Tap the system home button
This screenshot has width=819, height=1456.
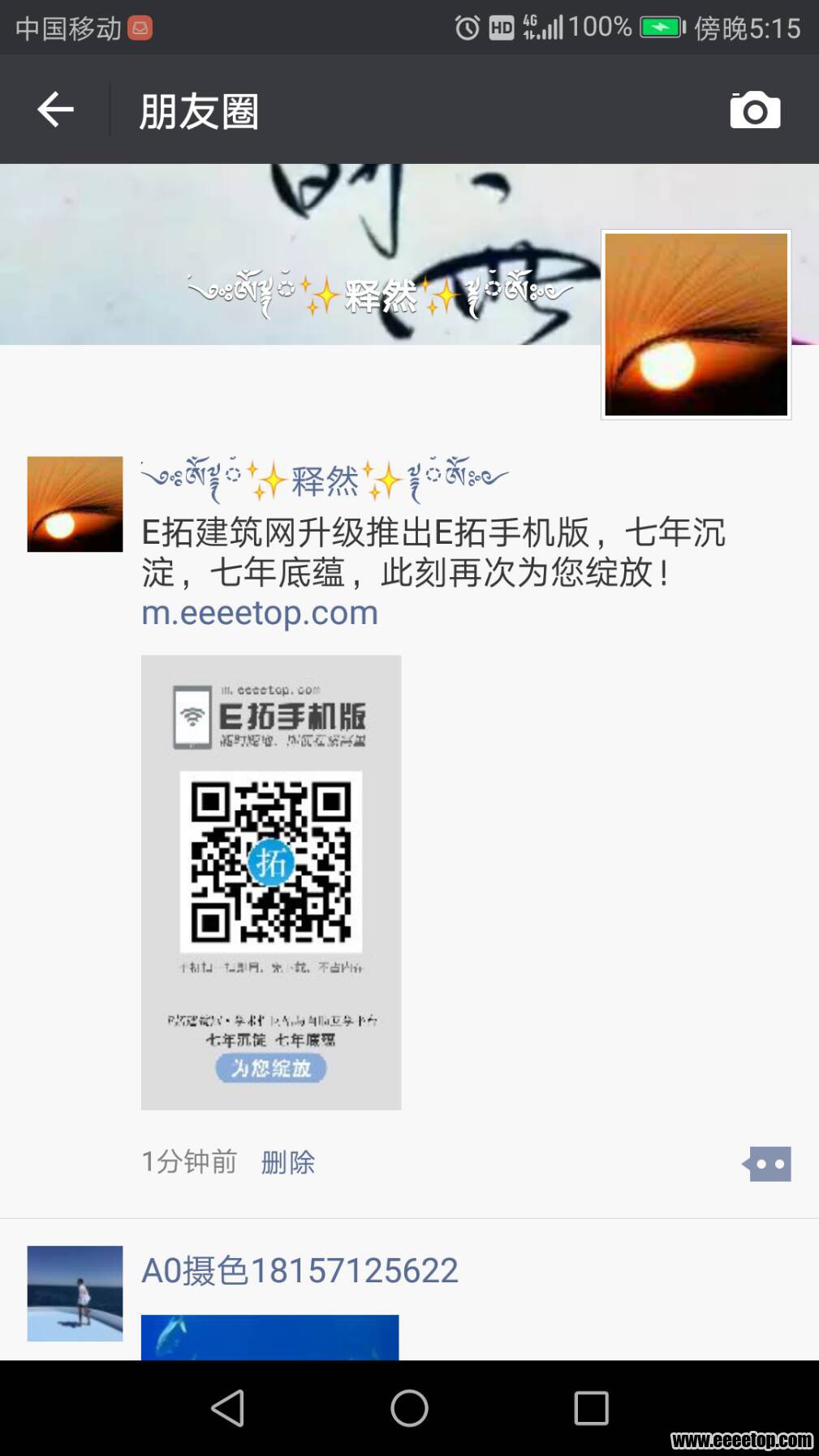(409, 1408)
